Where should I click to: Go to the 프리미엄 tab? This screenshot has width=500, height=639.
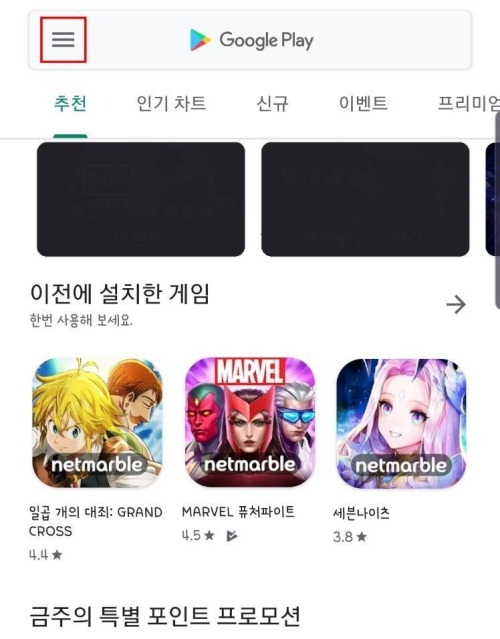click(469, 104)
